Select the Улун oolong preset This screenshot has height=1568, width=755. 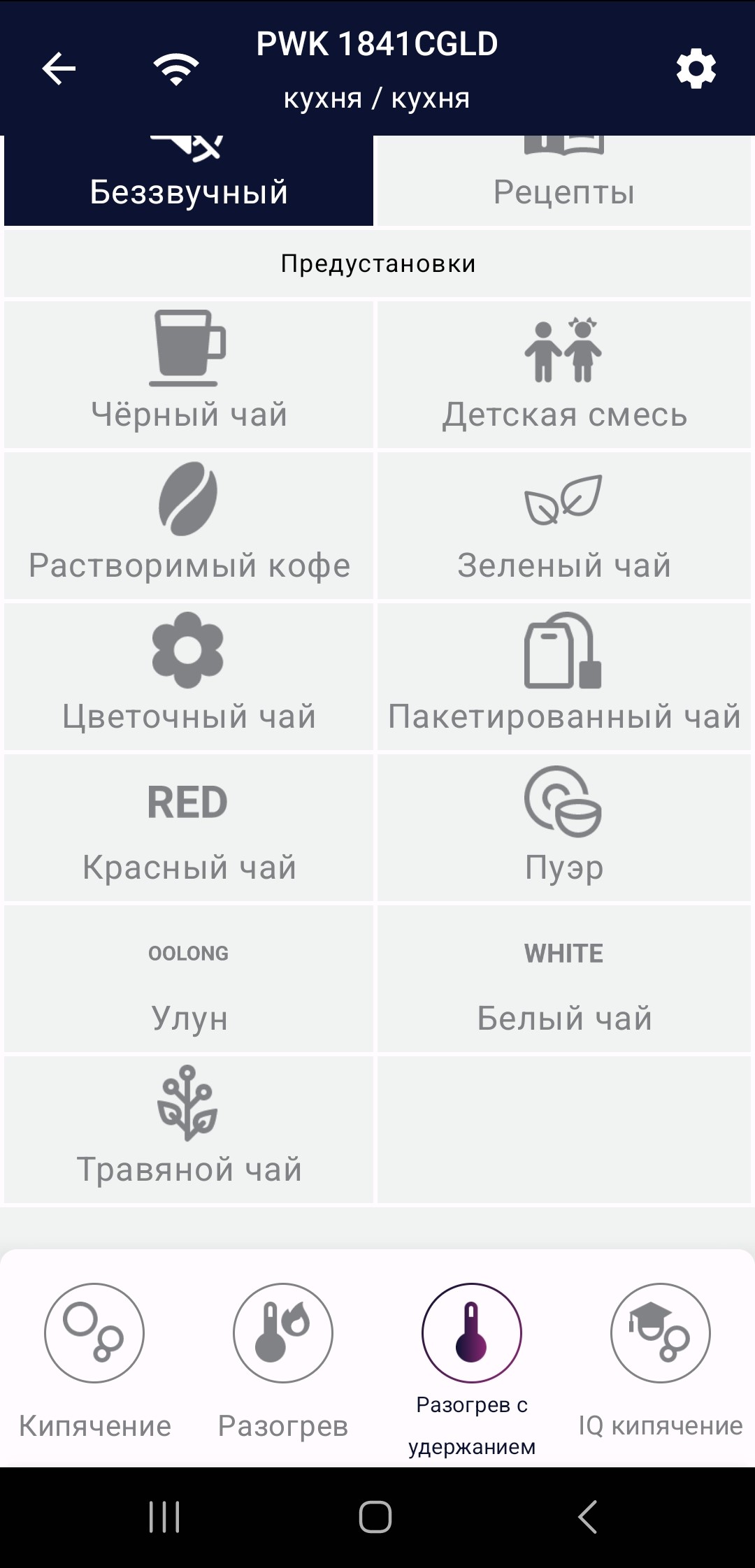coord(189,978)
